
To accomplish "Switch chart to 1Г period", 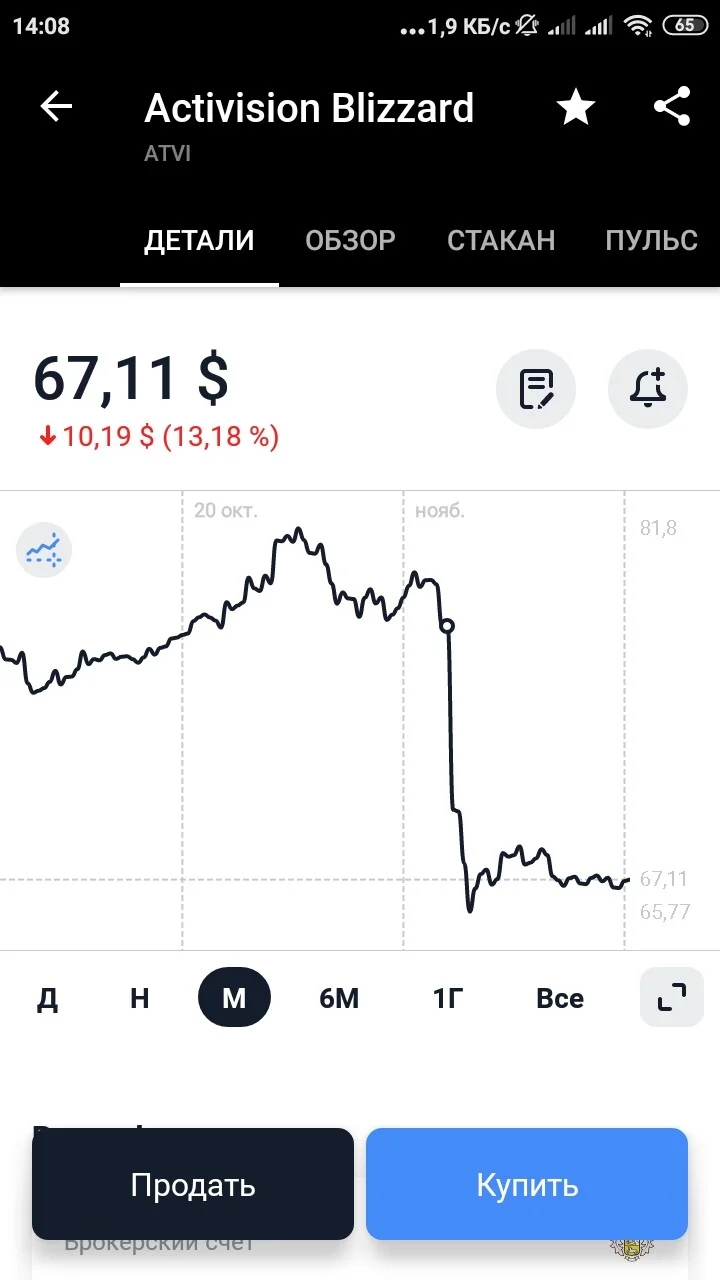I will click(x=448, y=998).
